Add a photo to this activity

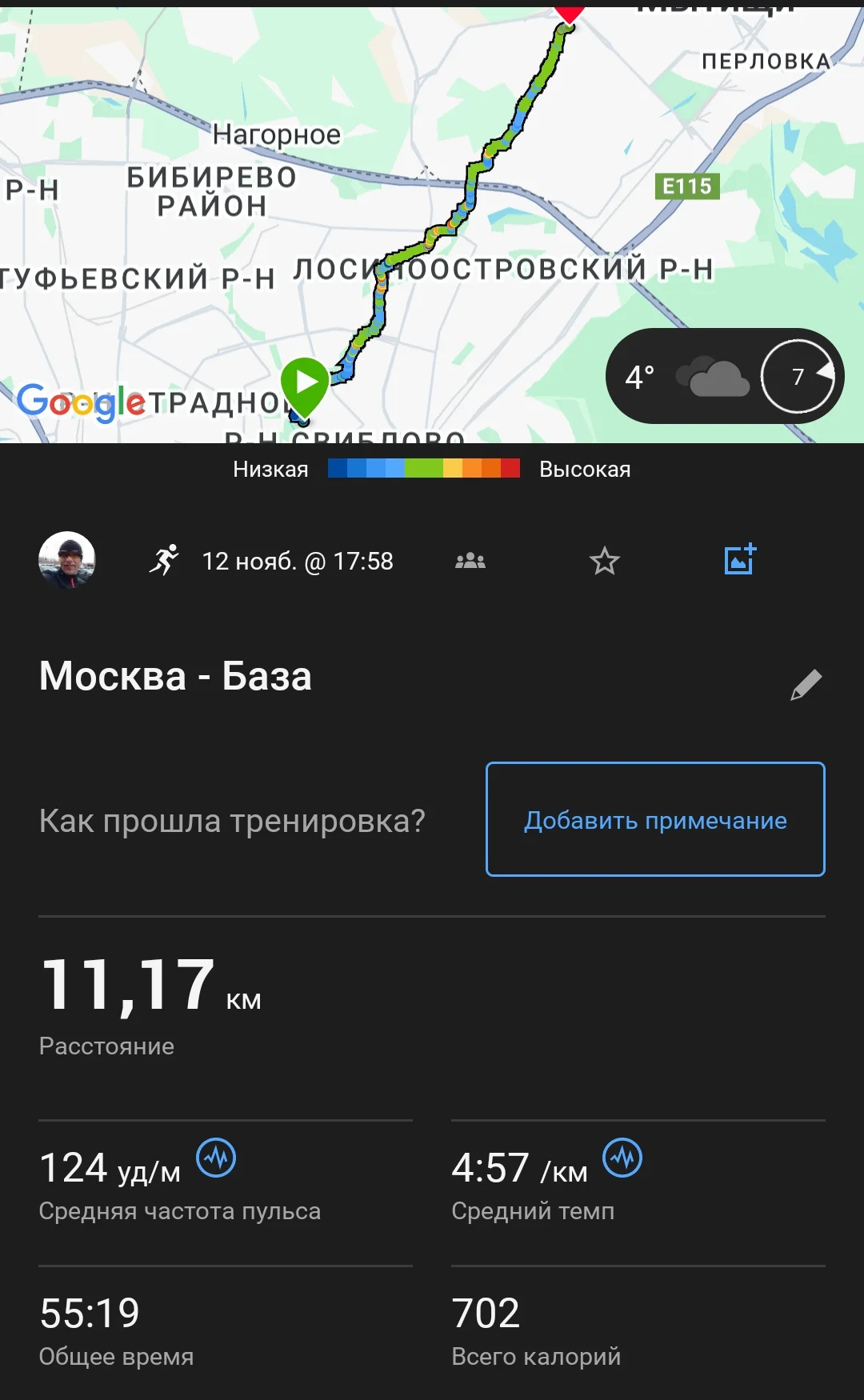point(740,559)
